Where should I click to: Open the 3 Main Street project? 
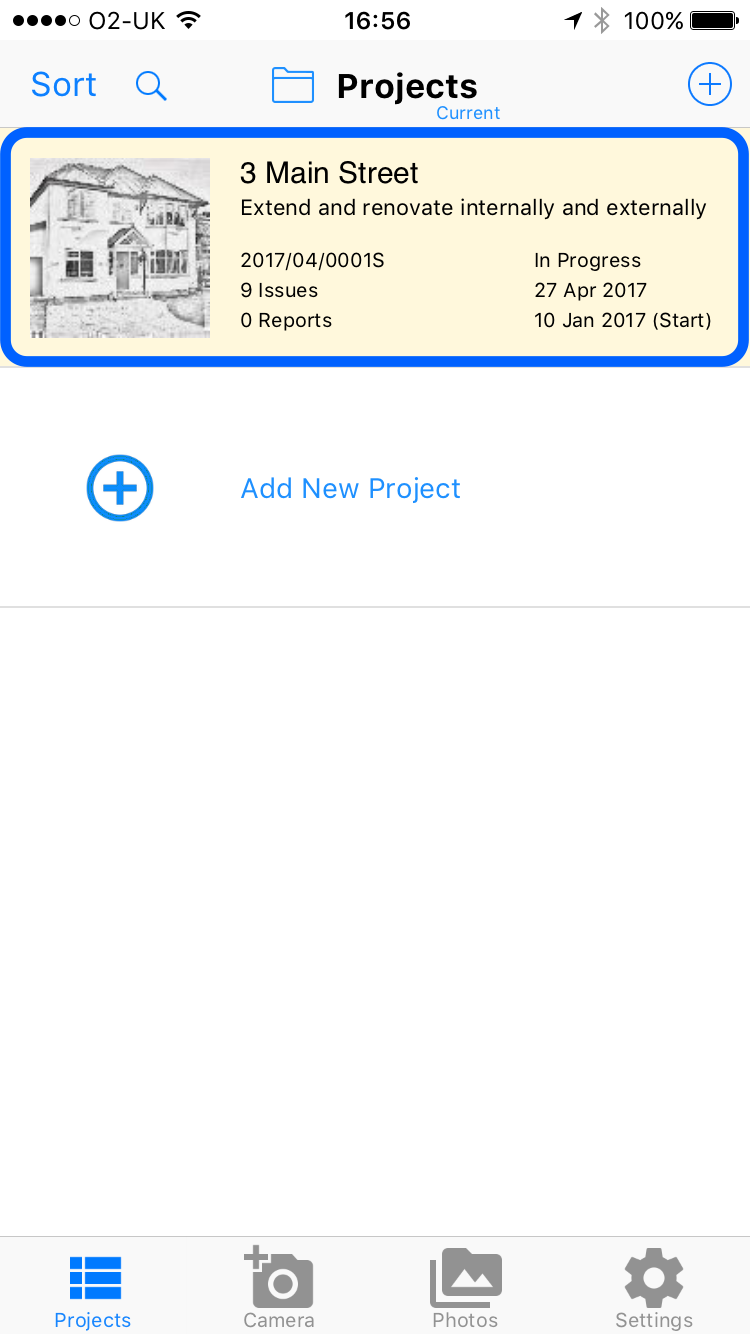pos(375,247)
